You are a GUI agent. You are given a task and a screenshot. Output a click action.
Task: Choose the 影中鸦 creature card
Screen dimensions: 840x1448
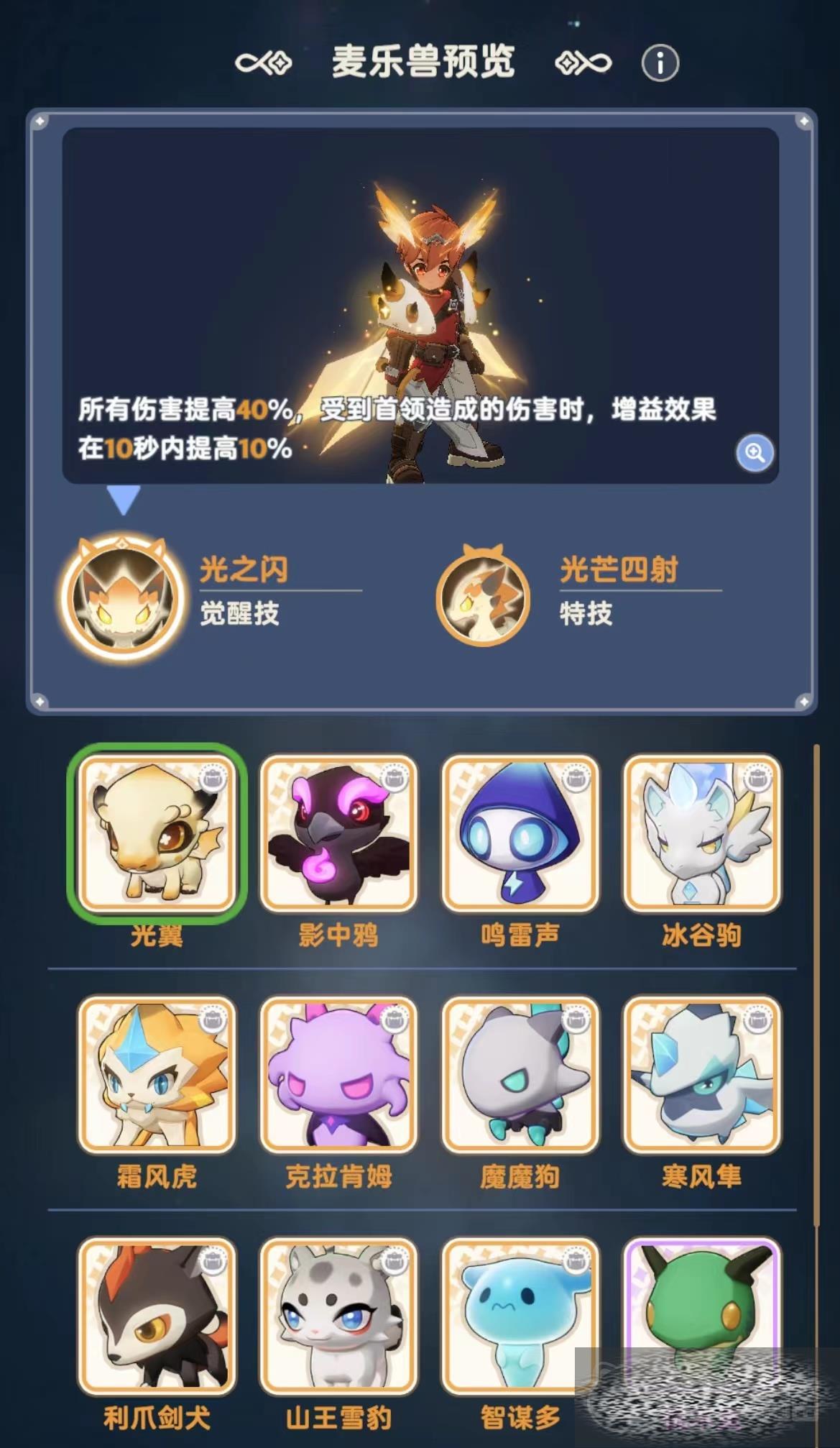338,834
